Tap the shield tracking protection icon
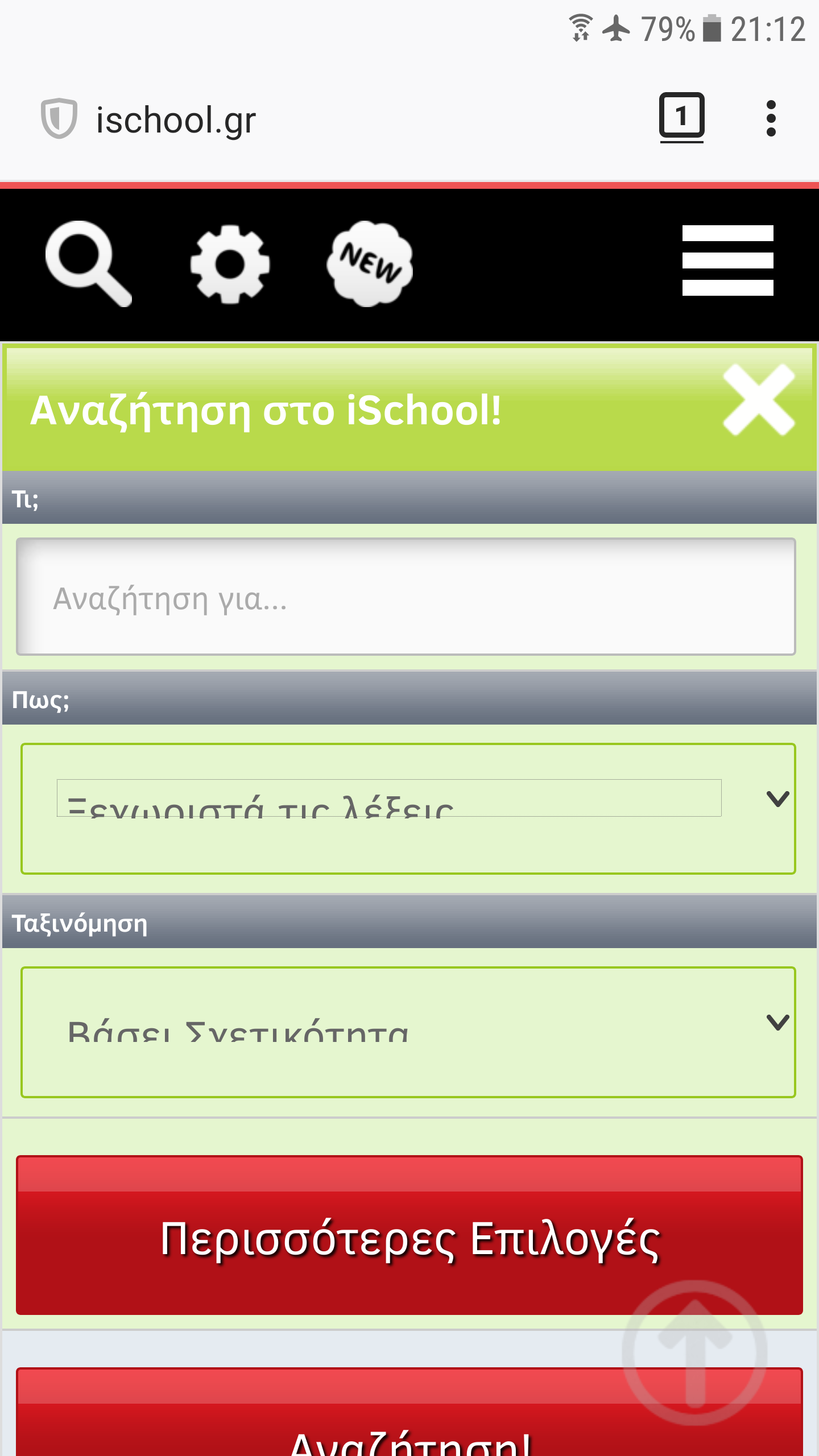This screenshot has width=819, height=1456. [x=59, y=118]
